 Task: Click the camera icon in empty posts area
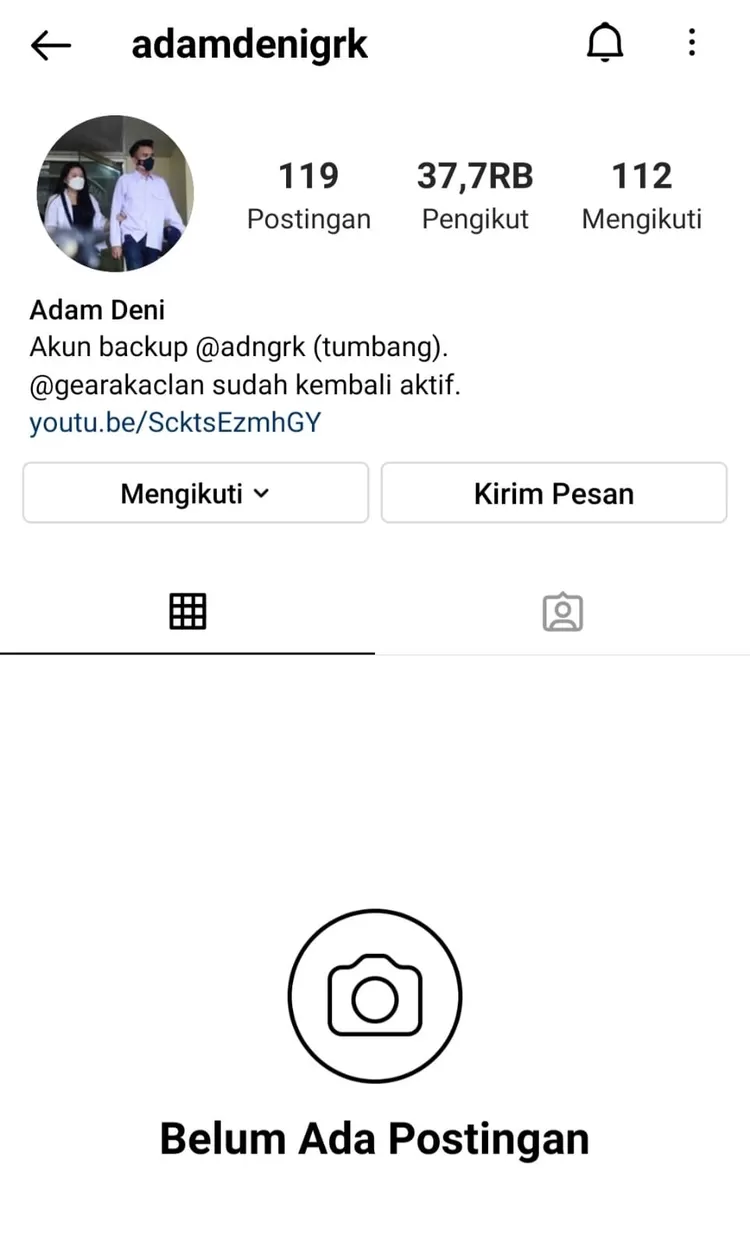coord(374,995)
